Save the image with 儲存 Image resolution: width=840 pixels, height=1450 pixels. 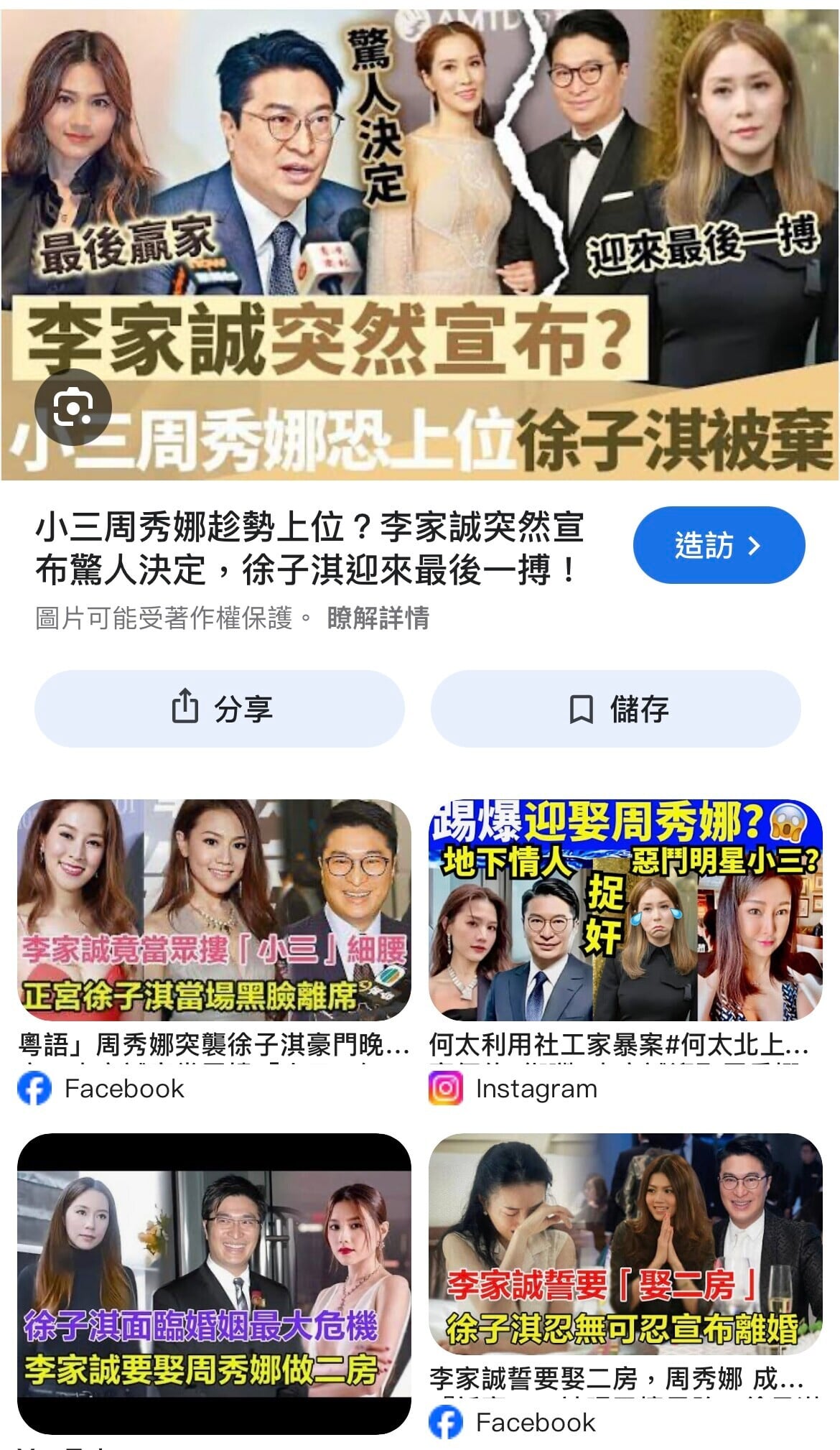(x=615, y=709)
